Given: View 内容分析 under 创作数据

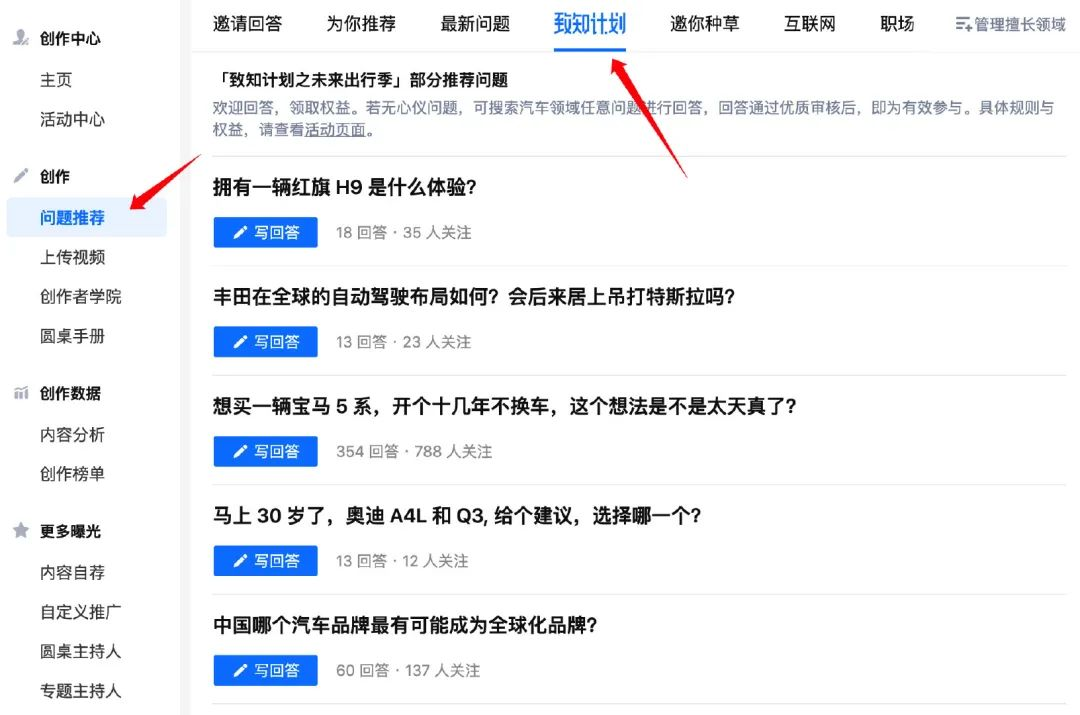Looking at the screenshot, I should (x=72, y=435).
